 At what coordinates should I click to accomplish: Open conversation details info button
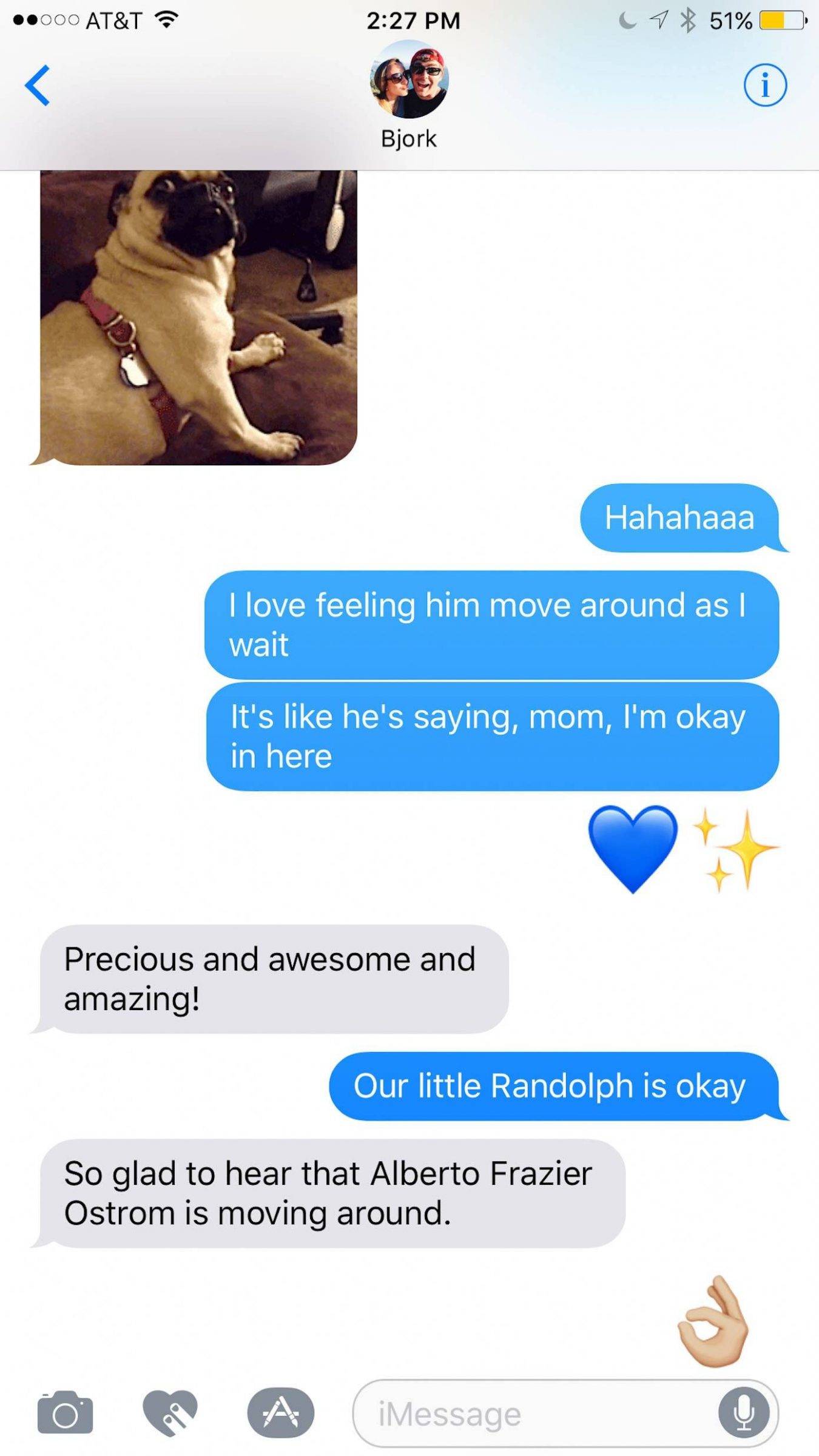pos(765,85)
